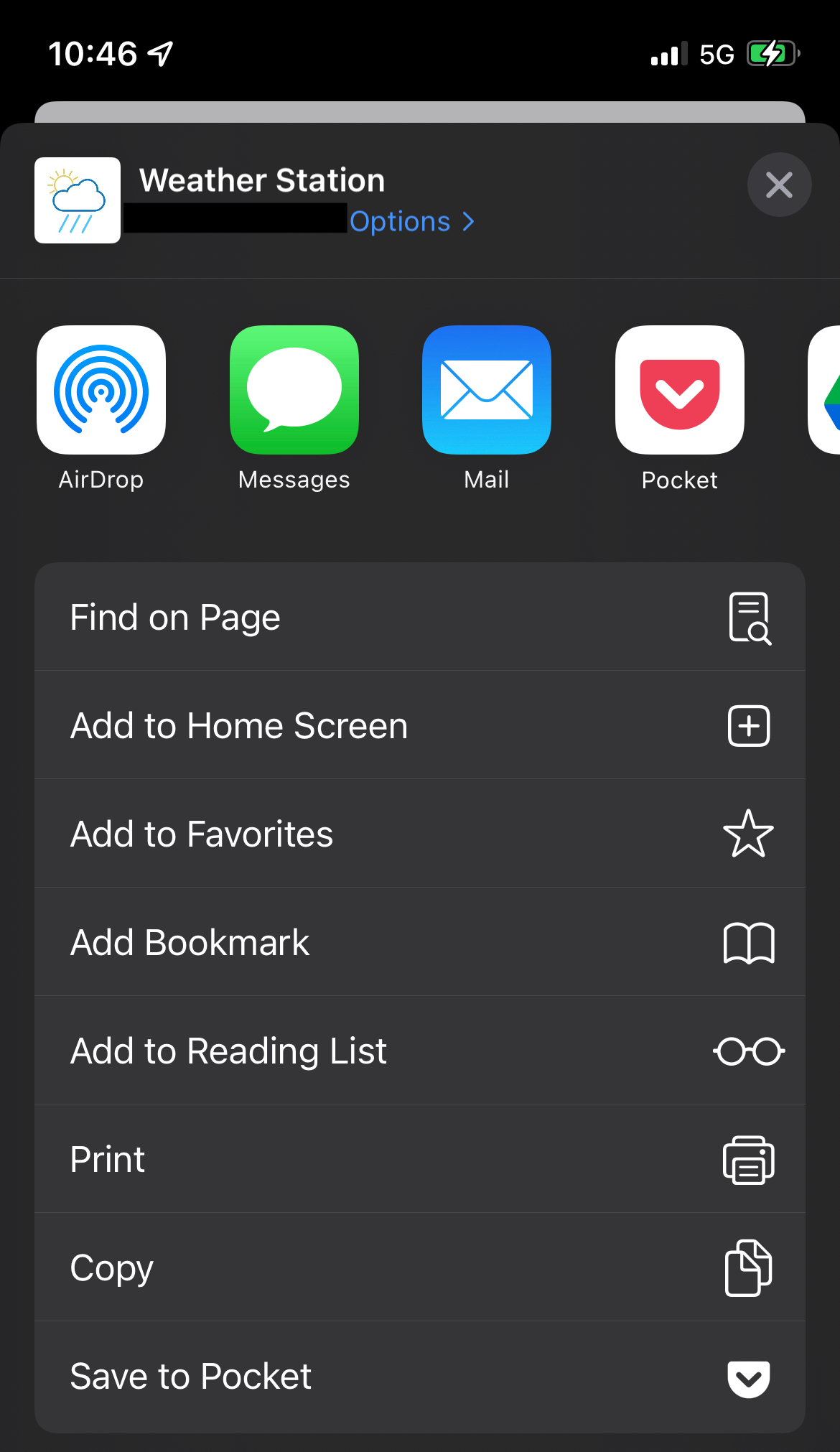Image resolution: width=840 pixels, height=1452 pixels.
Task: Add the page to Favorites
Action: 420,834
